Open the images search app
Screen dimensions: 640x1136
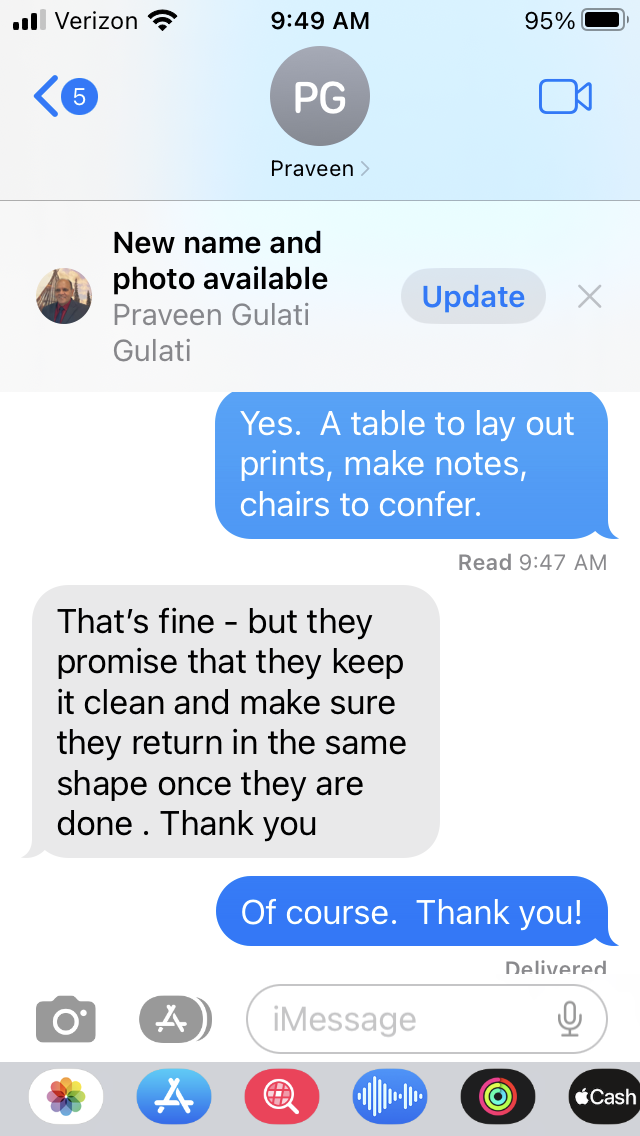282,1097
